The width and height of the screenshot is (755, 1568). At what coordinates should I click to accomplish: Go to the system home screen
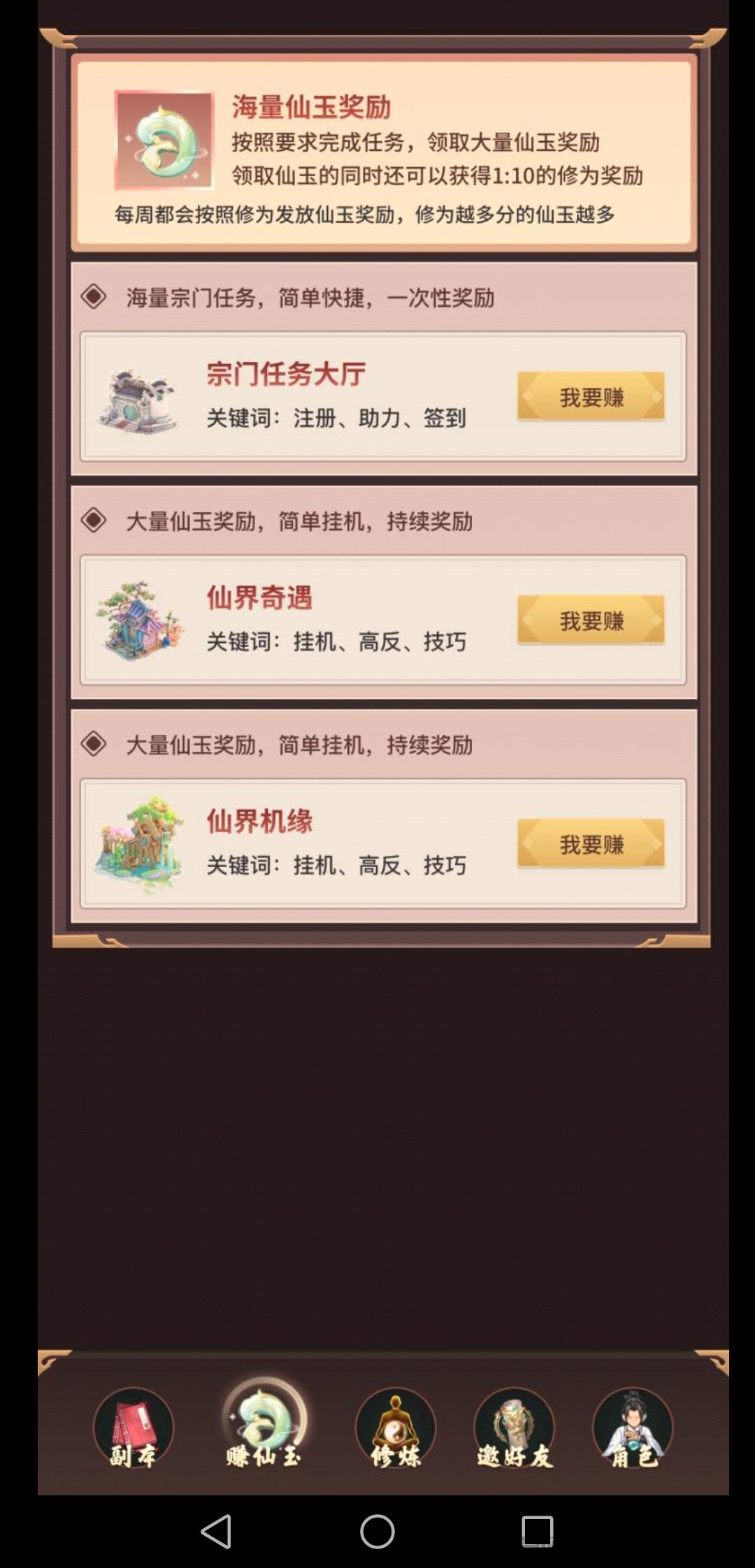click(x=377, y=1531)
